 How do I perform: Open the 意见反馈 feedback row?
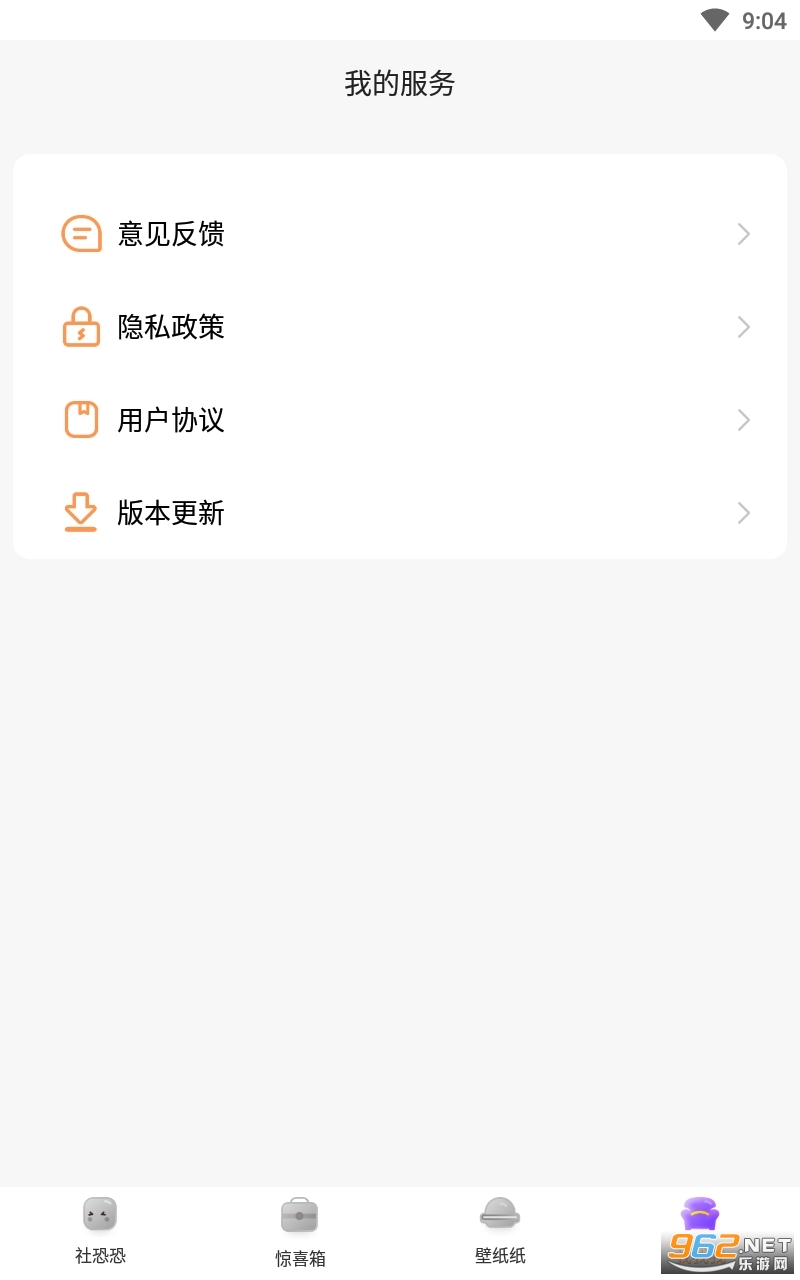point(400,234)
